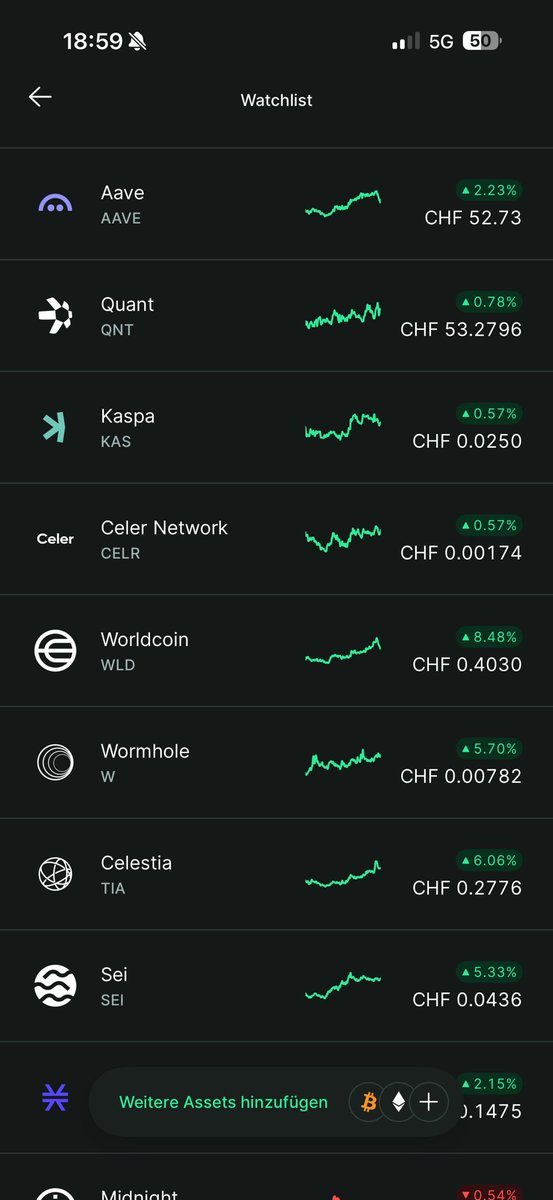Screen dimensions: 553x1200
Task: Open the Aave watchlist entry
Action: click(x=276, y=205)
